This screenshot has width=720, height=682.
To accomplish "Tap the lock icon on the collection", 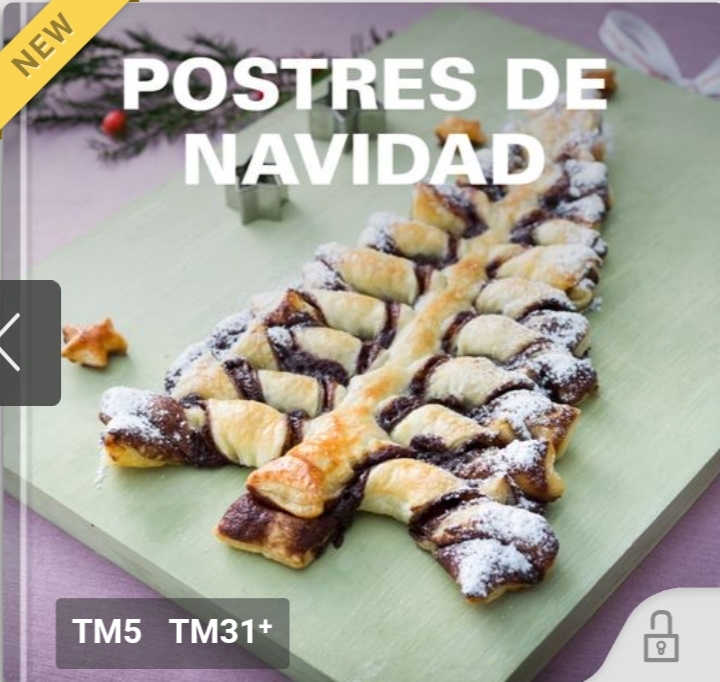I will point(661,637).
